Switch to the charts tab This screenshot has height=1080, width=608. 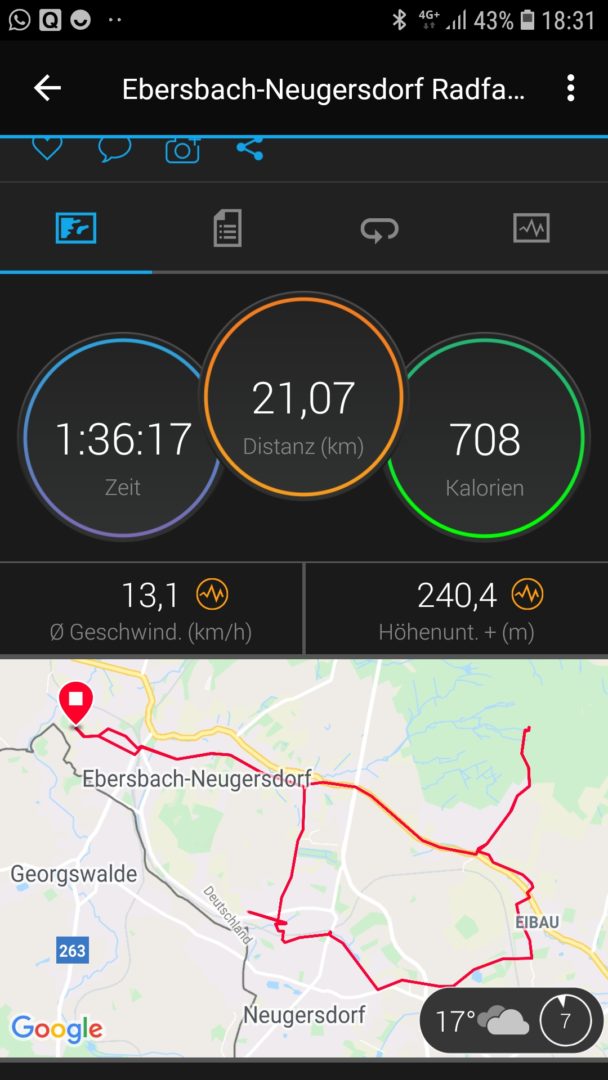pos(531,229)
